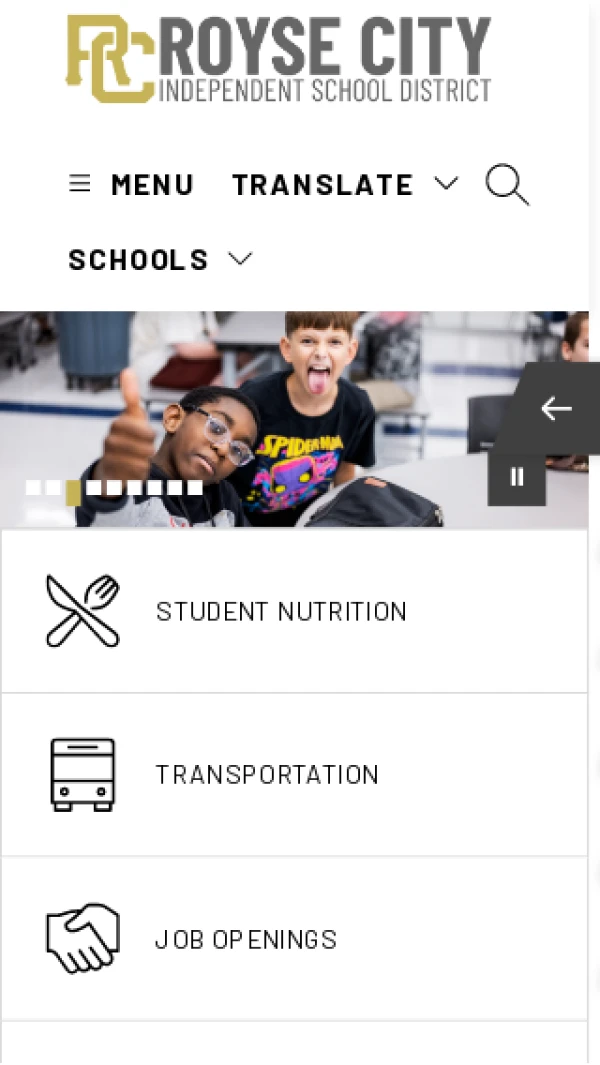
Task: Expand the Schools dropdown
Action: coord(160,260)
